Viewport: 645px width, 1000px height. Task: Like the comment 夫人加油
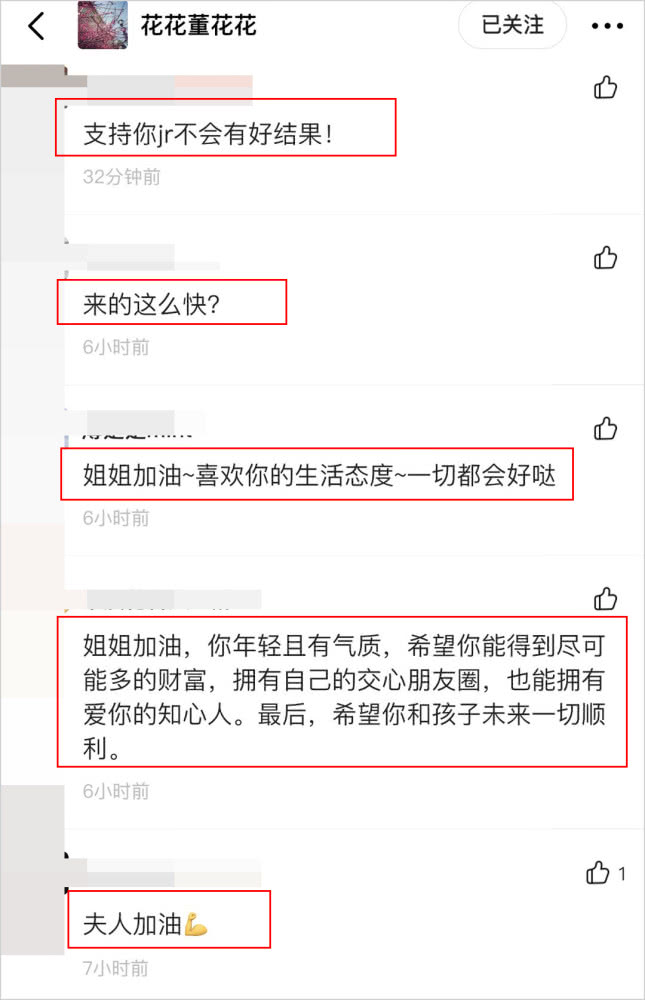point(598,872)
